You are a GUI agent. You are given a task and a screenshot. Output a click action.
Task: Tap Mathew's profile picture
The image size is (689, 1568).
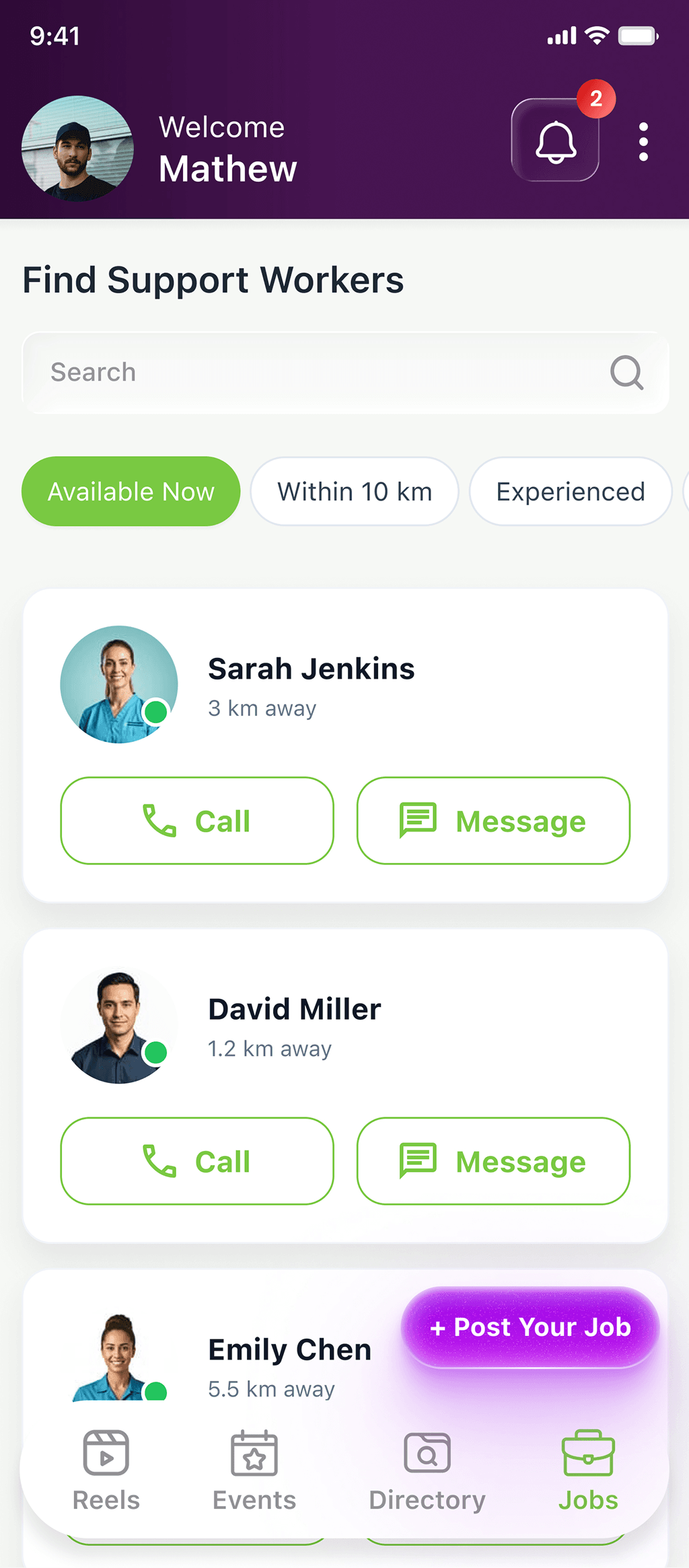point(77,149)
